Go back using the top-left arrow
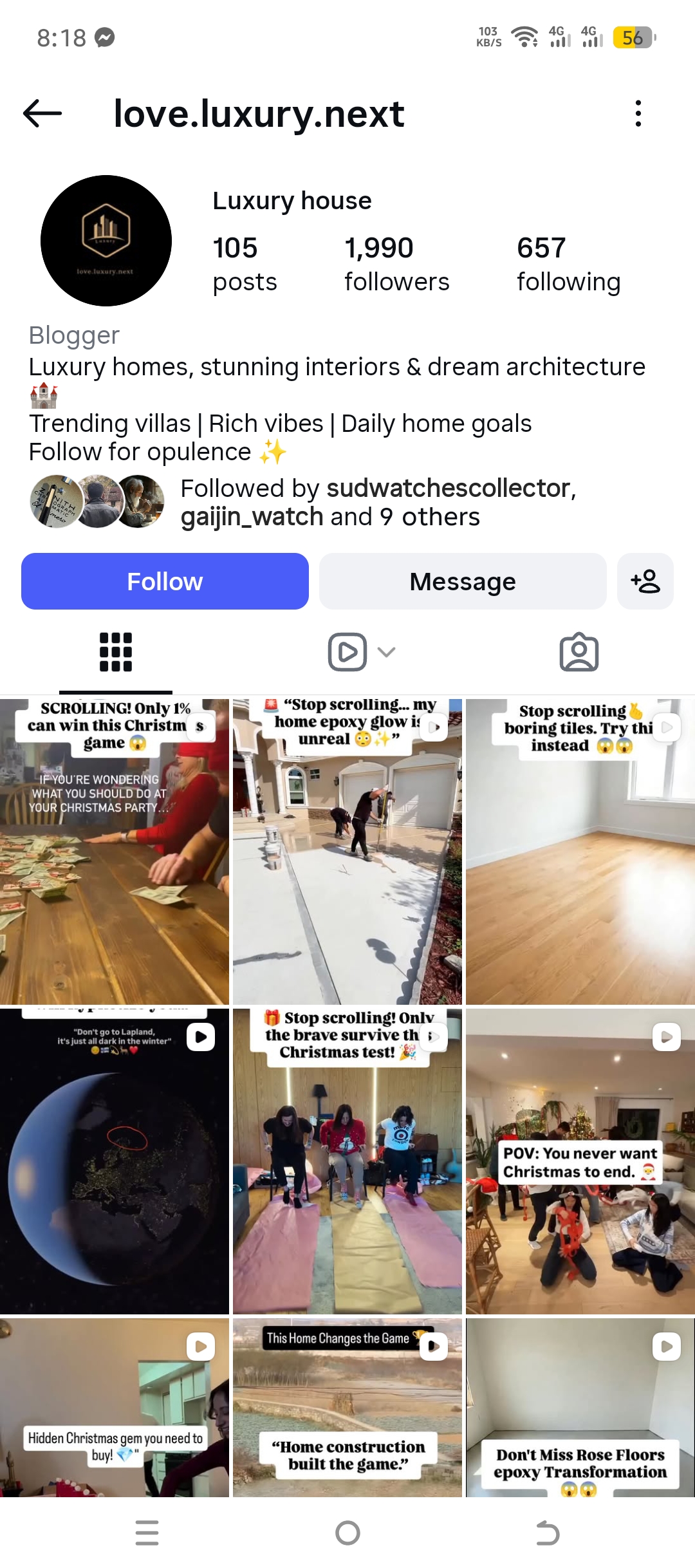The image size is (695, 1568). coord(42,113)
